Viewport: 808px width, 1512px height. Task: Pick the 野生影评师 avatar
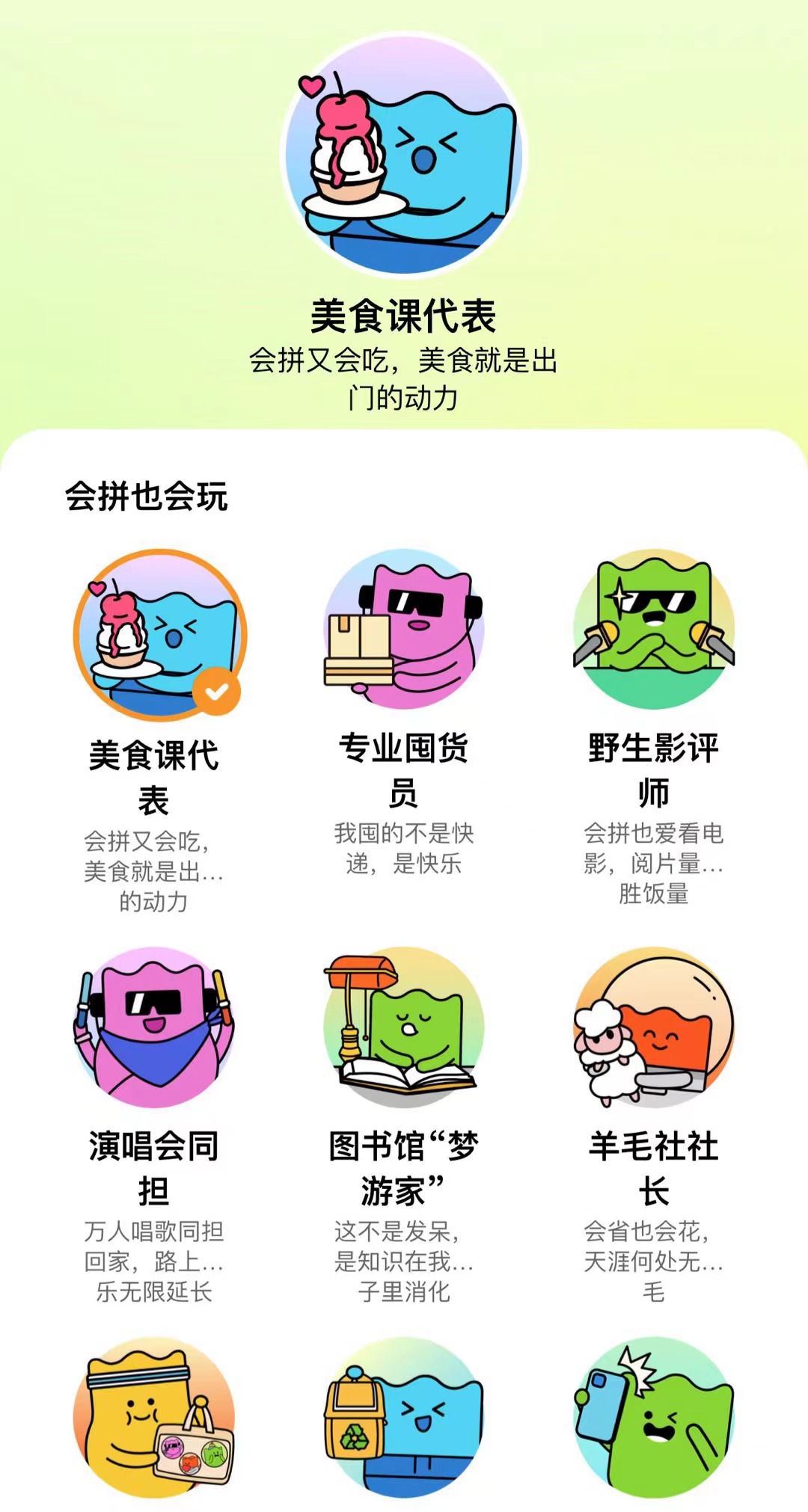tap(653, 630)
